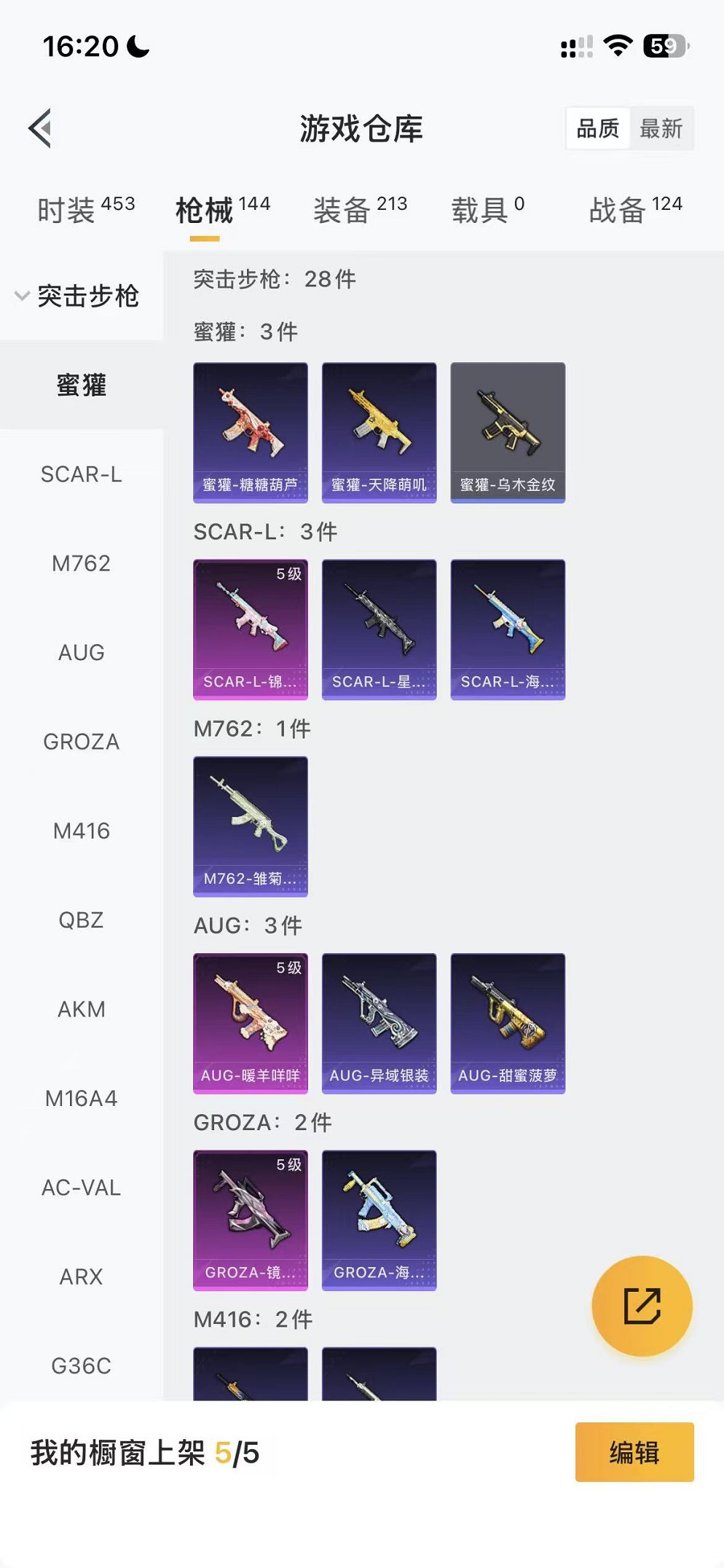Screen dimensions: 724x1568
Task: View the 蜜獾-乌木金纹 skin
Action: click(508, 432)
